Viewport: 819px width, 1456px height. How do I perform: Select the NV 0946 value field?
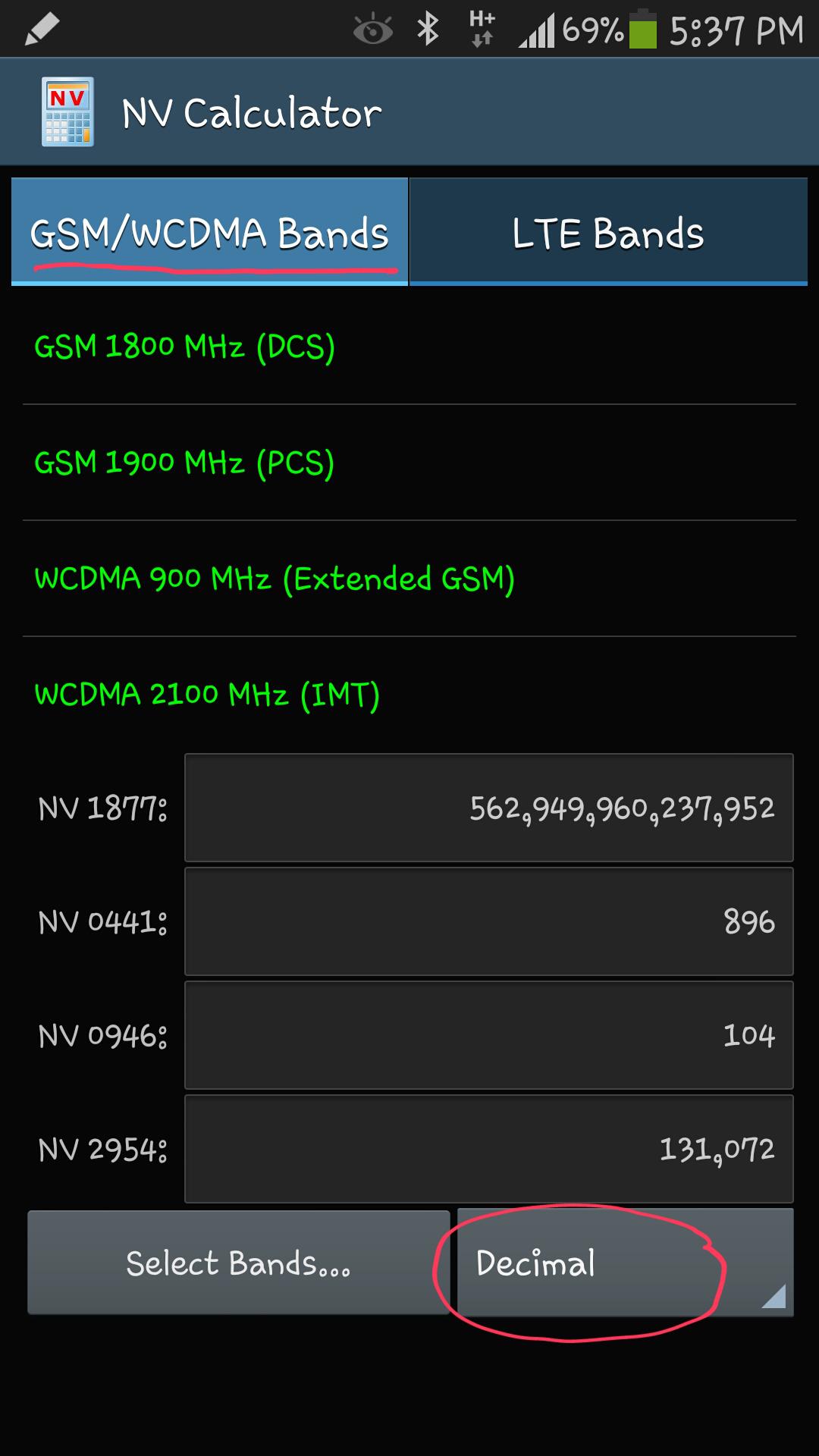pyautogui.click(x=489, y=1035)
